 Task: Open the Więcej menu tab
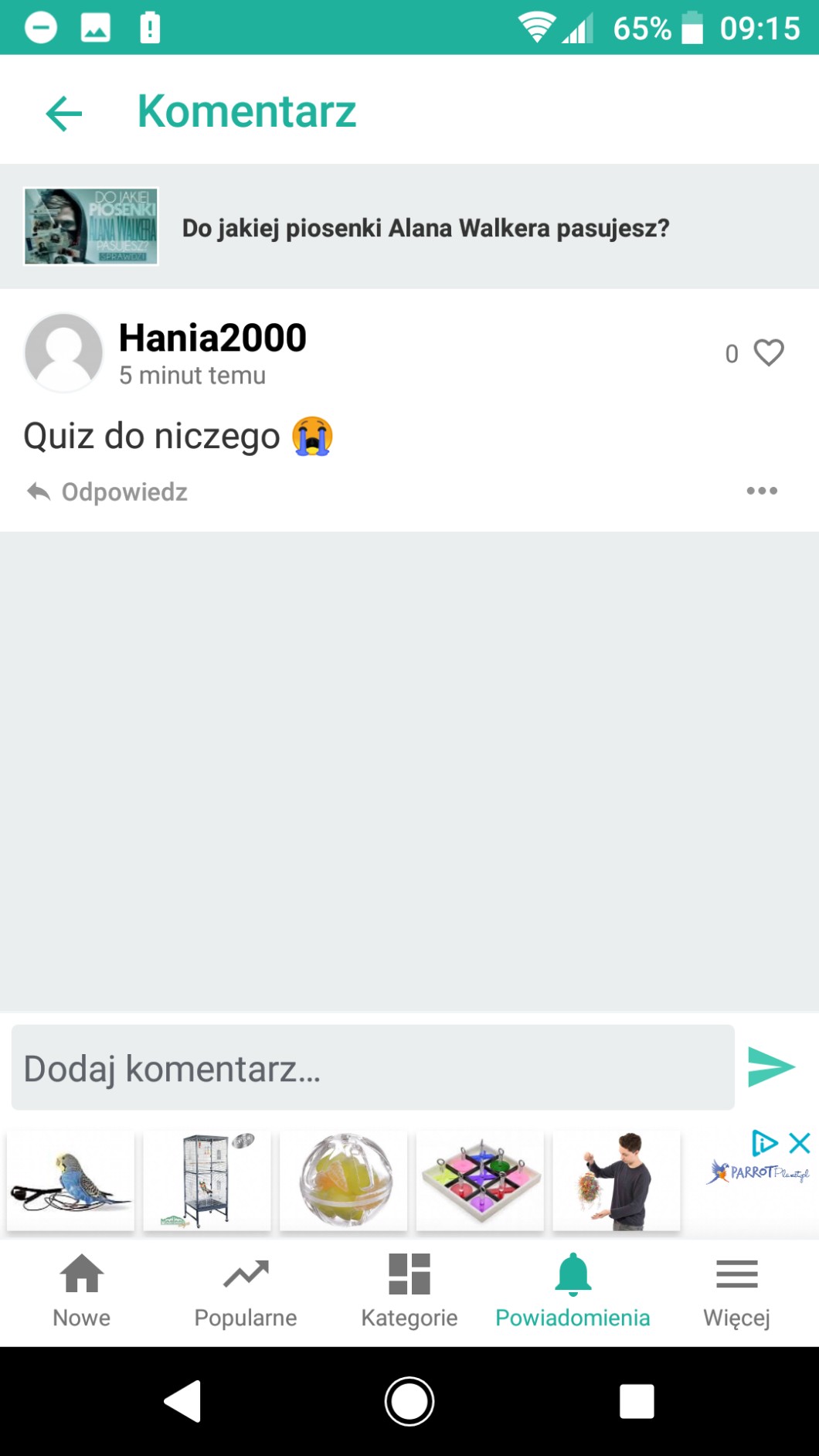pos(736,1290)
